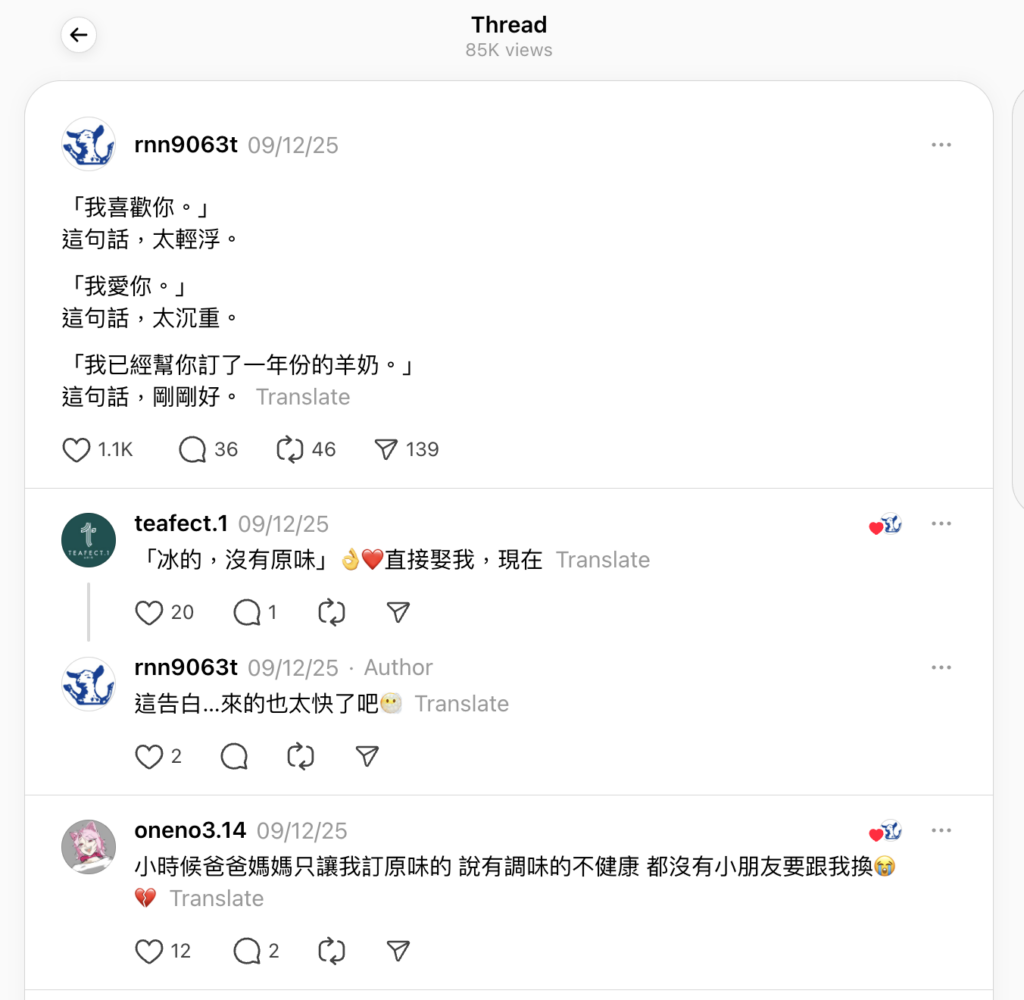Repost oneno3.14's comment

(x=331, y=951)
